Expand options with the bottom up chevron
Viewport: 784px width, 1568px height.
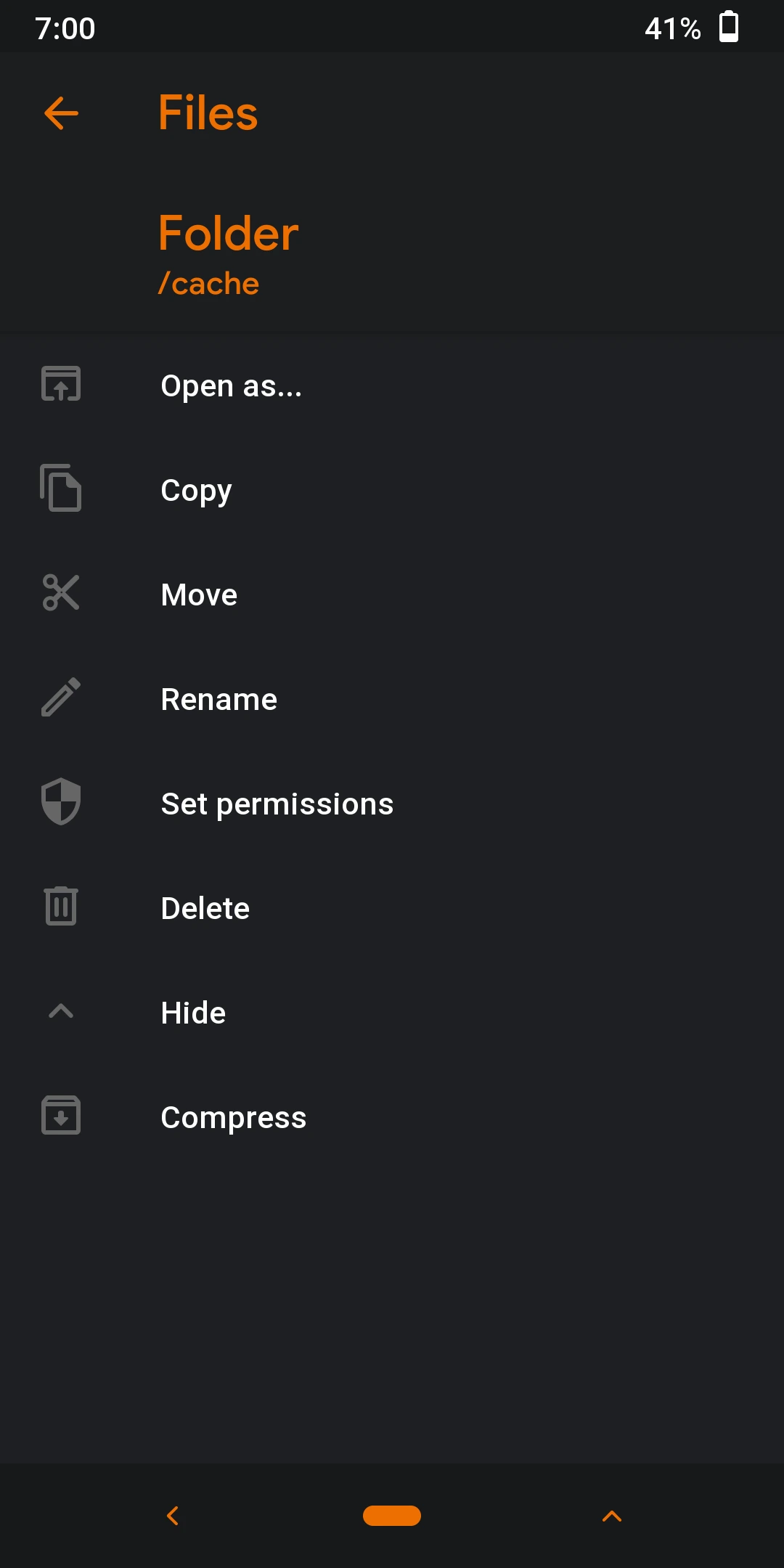(611, 1516)
